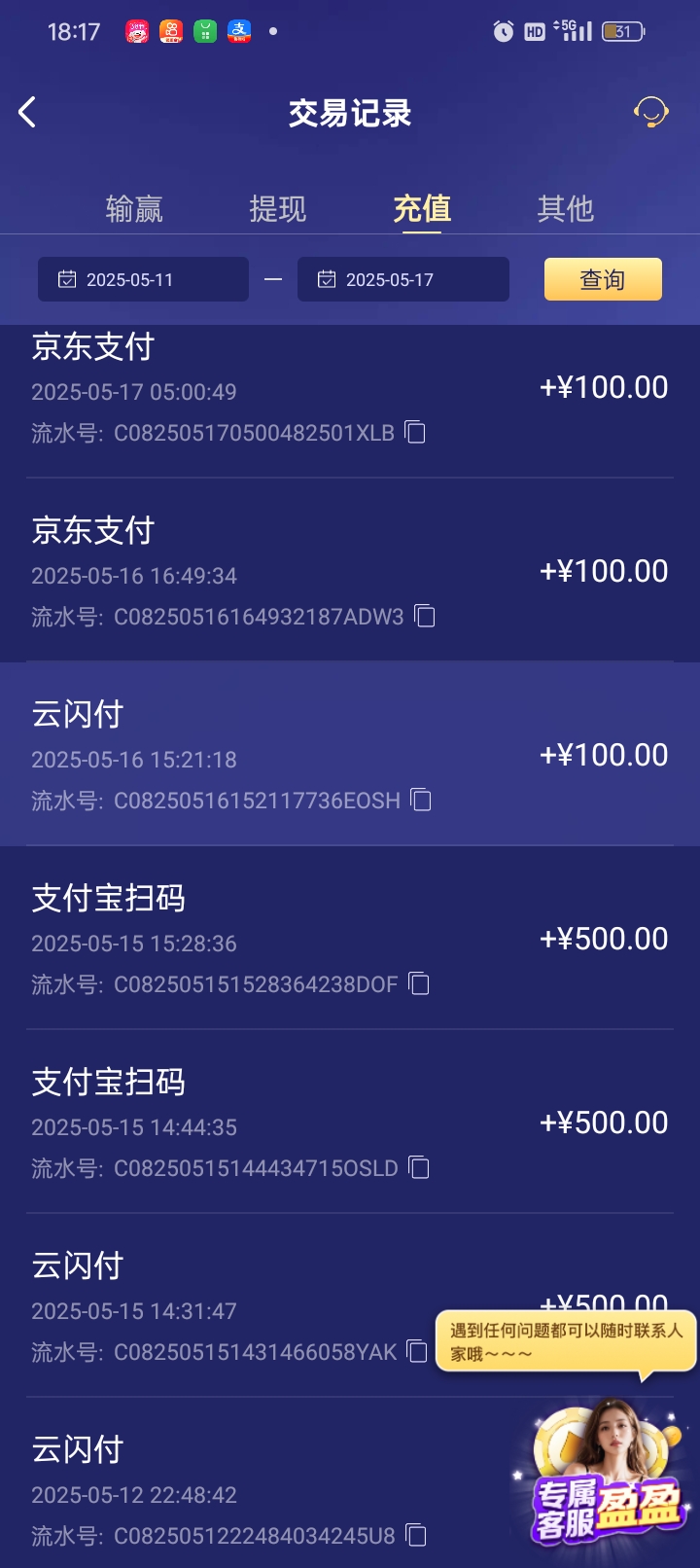This screenshot has height=1568, width=700.
Task: Copy the 支付宝扫码 order number ending DOF
Action: (x=418, y=984)
